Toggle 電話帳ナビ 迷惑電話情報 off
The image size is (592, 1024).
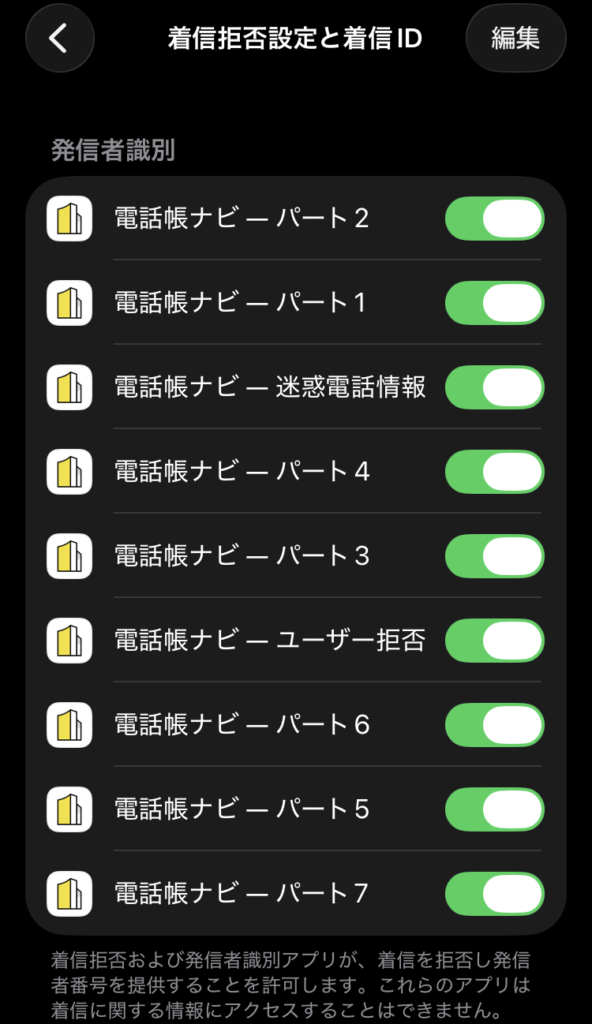(x=495, y=387)
